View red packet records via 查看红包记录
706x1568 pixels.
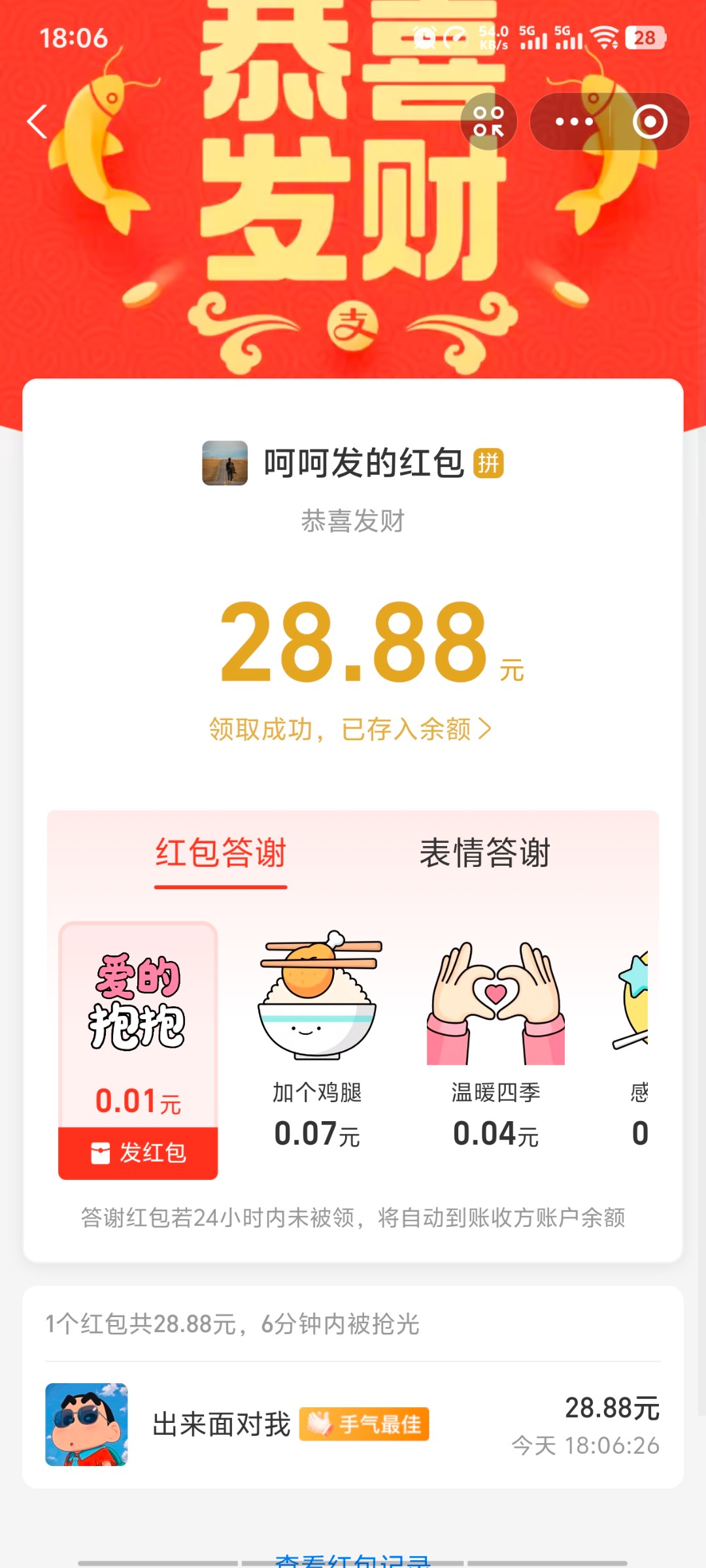[353, 1560]
